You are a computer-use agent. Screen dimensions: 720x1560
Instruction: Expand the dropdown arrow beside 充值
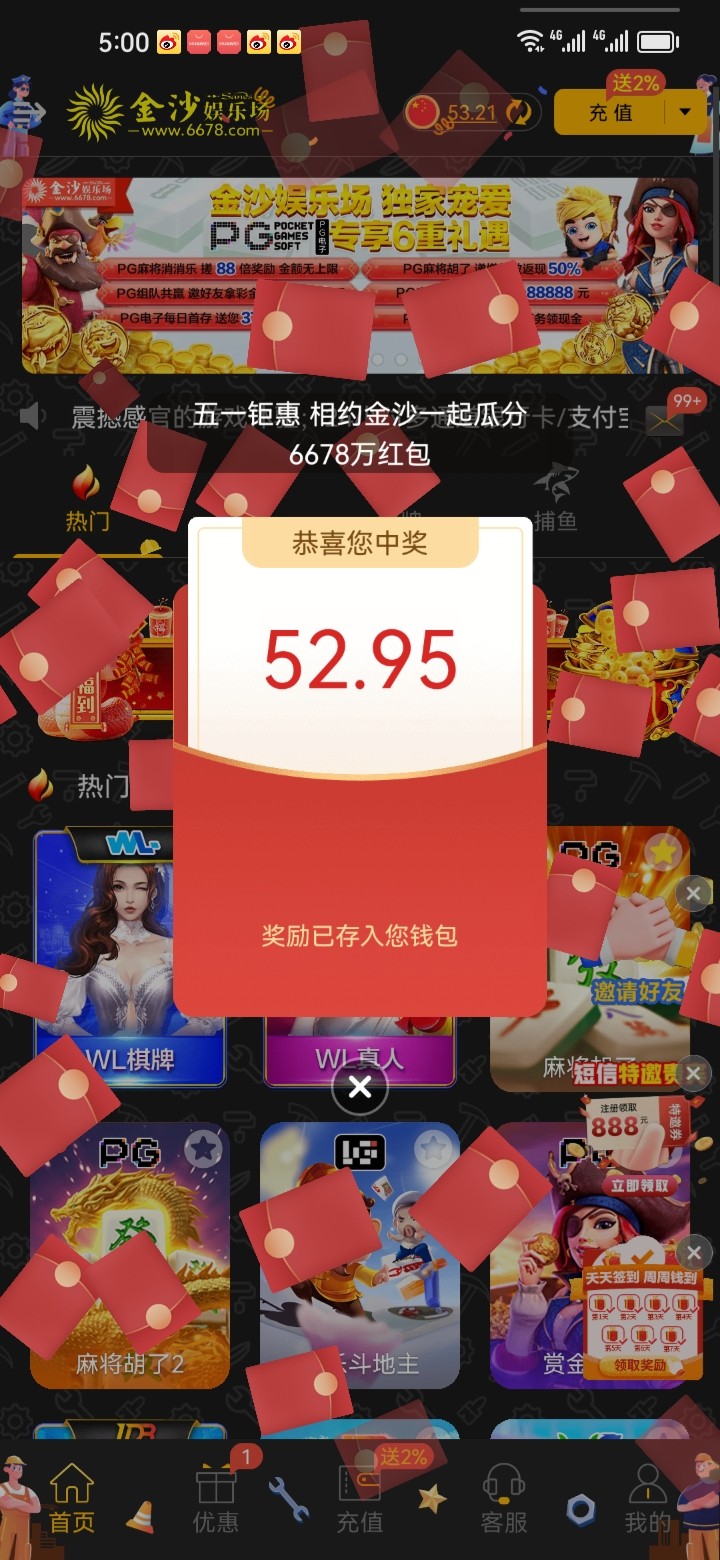685,112
